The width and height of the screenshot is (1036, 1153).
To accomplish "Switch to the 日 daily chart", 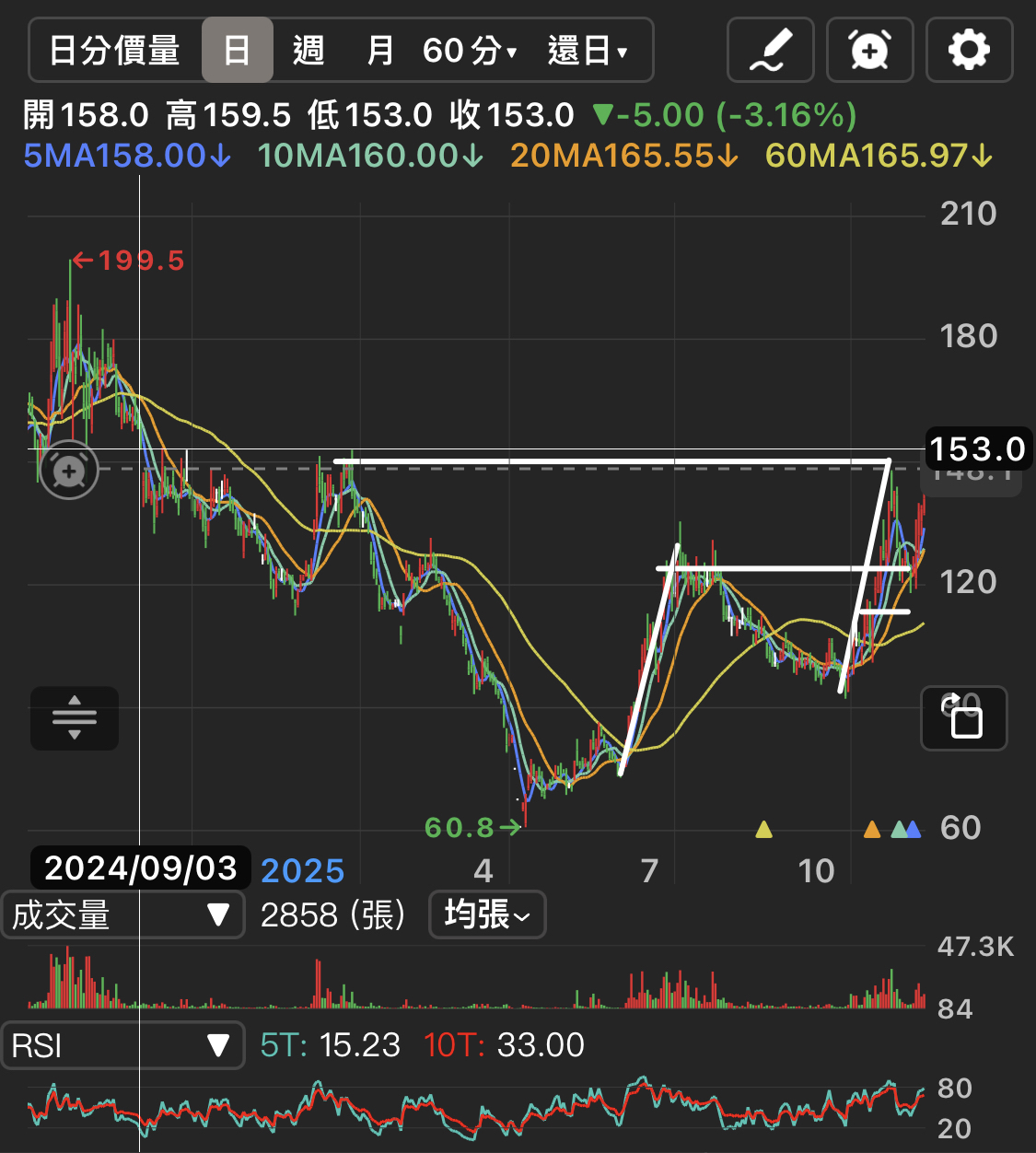I will (x=238, y=50).
